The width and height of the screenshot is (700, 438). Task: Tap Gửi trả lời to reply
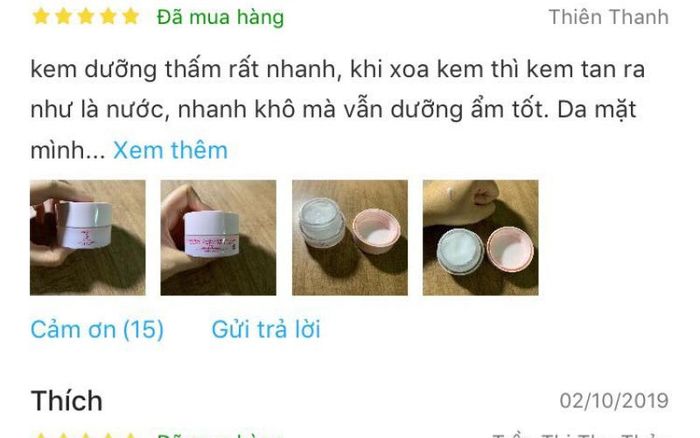point(265,329)
